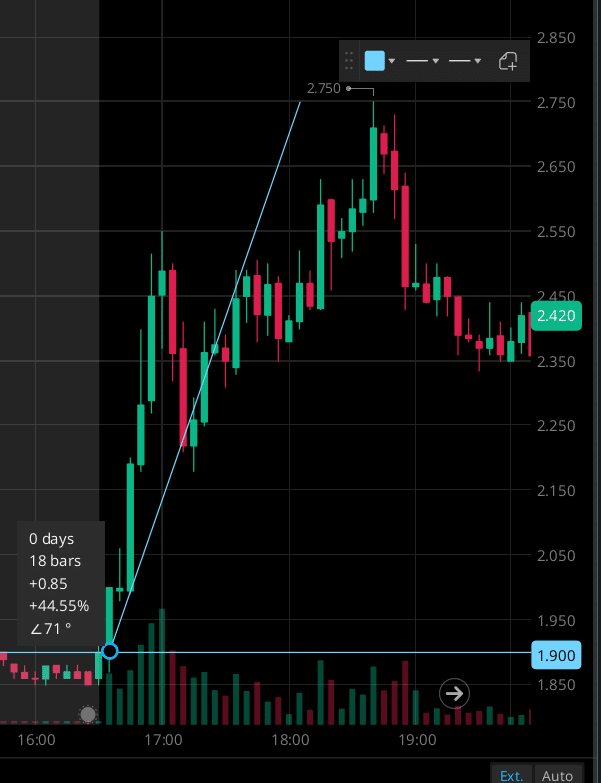This screenshot has width=601, height=783.
Task: Enable Auto price scale
Action: click(557, 775)
